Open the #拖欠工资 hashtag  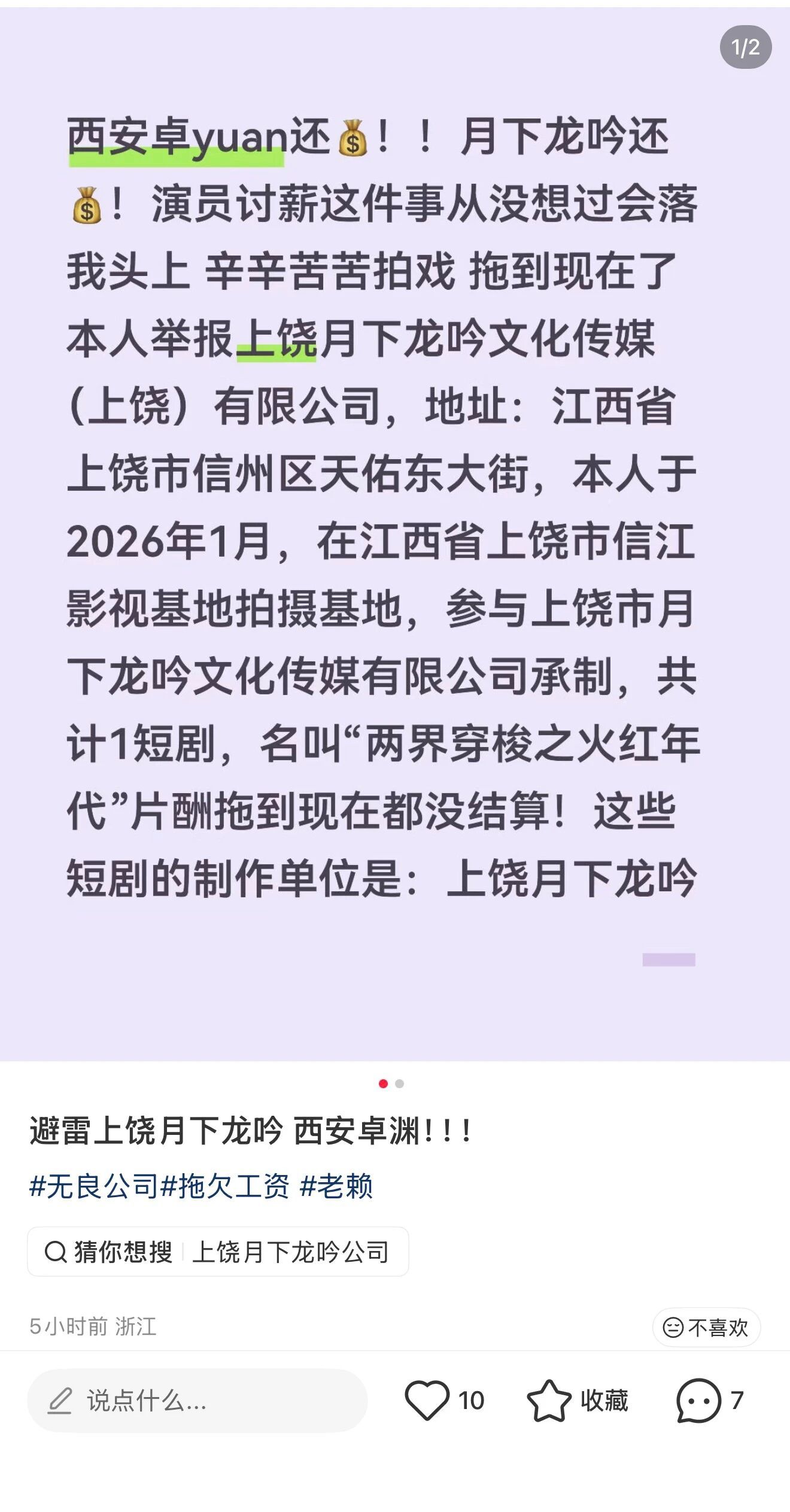pyautogui.click(x=226, y=1186)
